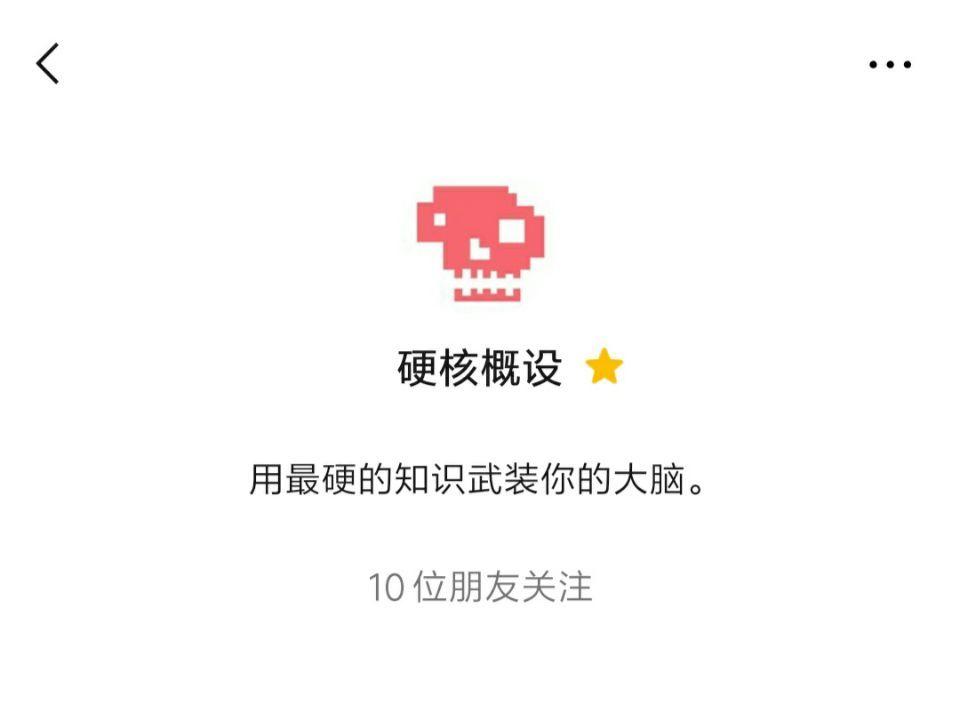Tap the 硬核概设 skull avatar
Screen dimensions: 960x708
coord(480,243)
